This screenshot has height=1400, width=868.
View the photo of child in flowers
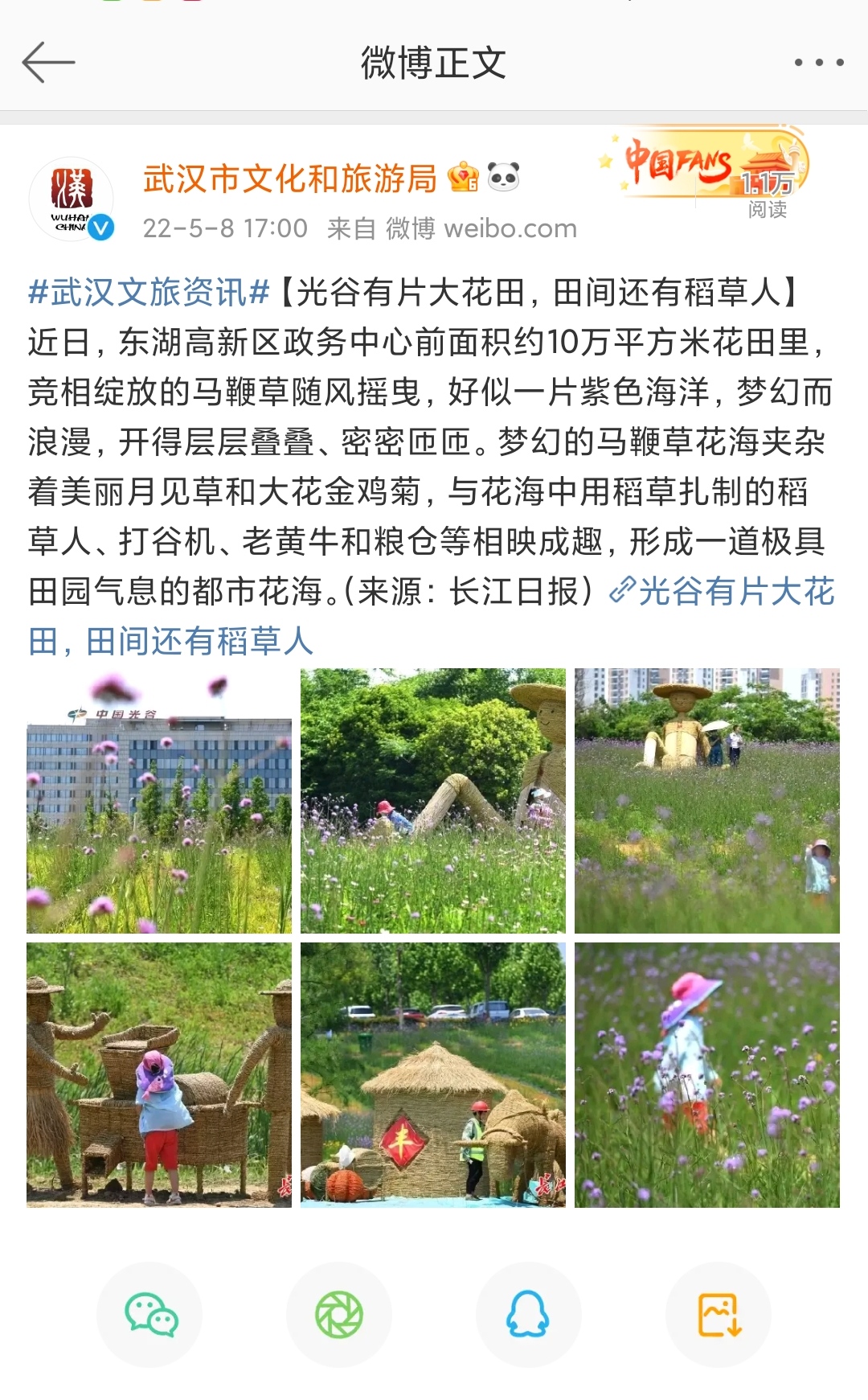click(x=707, y=1075)
